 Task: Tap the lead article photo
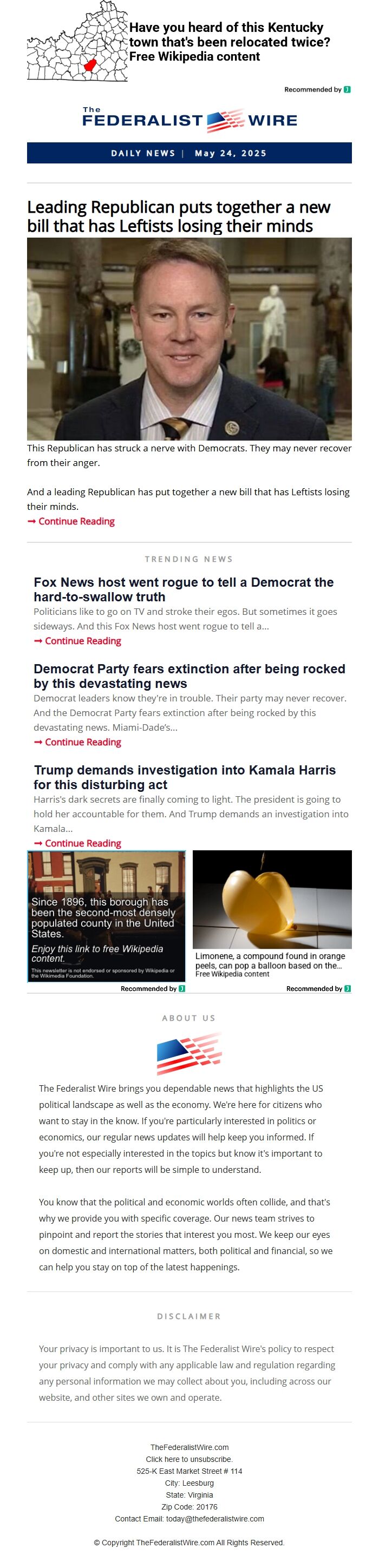(x=189, y=338)
